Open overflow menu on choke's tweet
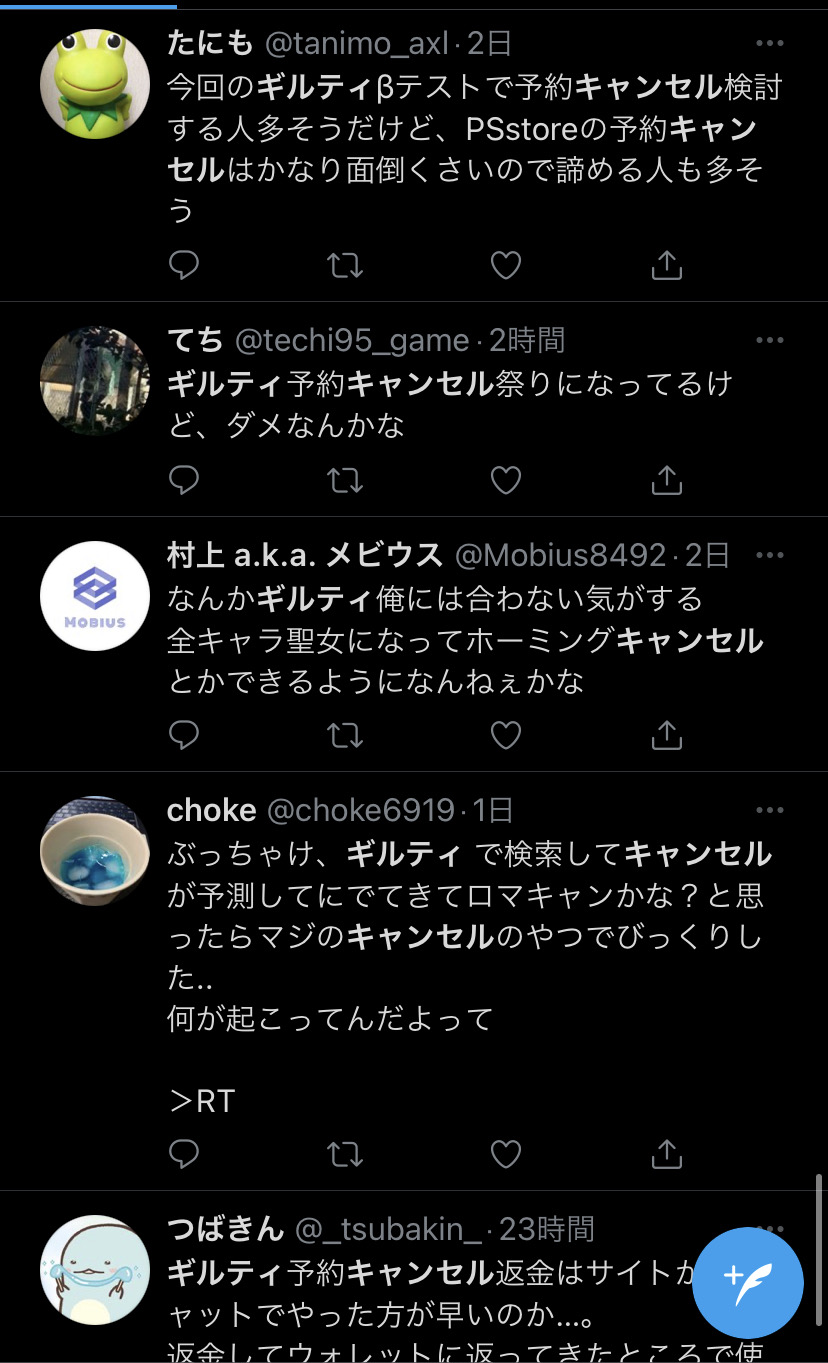The image size is (828, 1363). 770,810
